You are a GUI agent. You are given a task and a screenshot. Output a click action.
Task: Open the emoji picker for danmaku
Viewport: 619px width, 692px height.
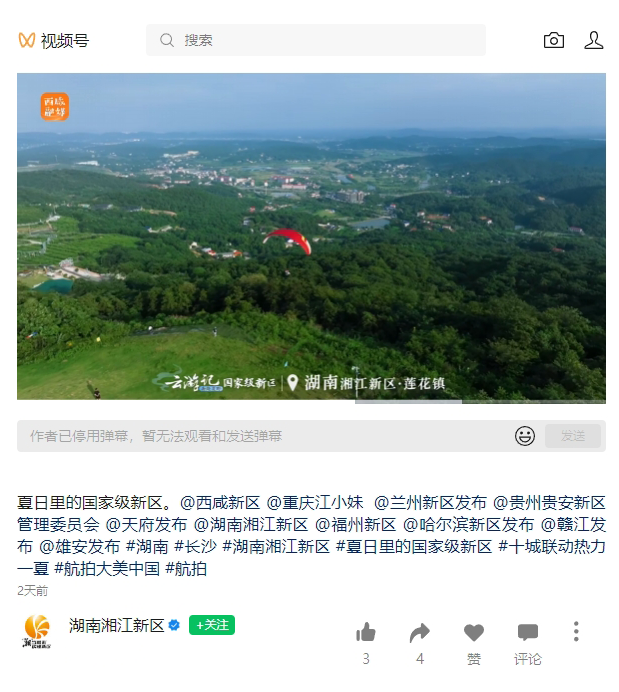[x=525, y=436]
